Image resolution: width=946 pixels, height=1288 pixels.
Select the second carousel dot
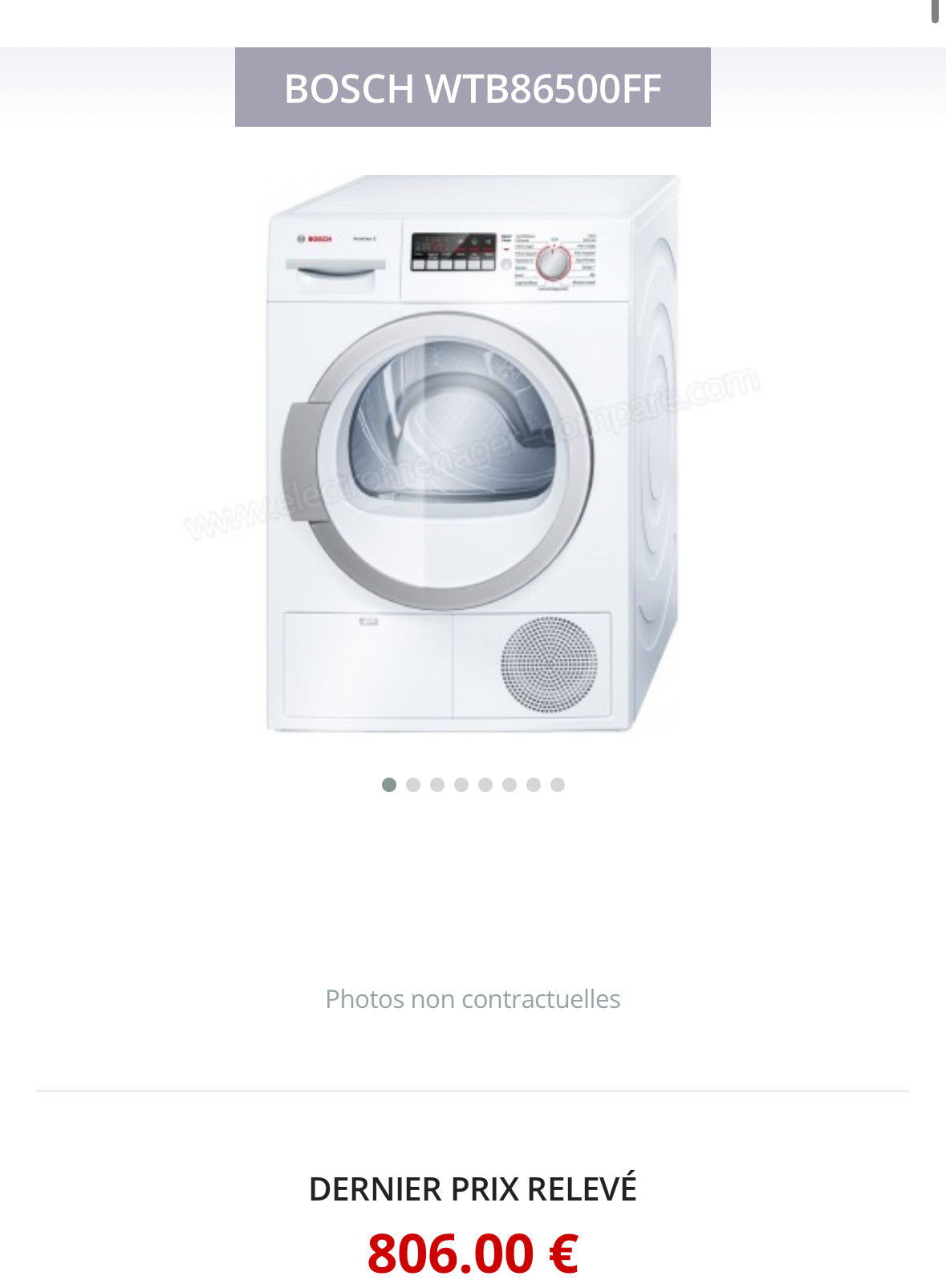coord(413,785)
